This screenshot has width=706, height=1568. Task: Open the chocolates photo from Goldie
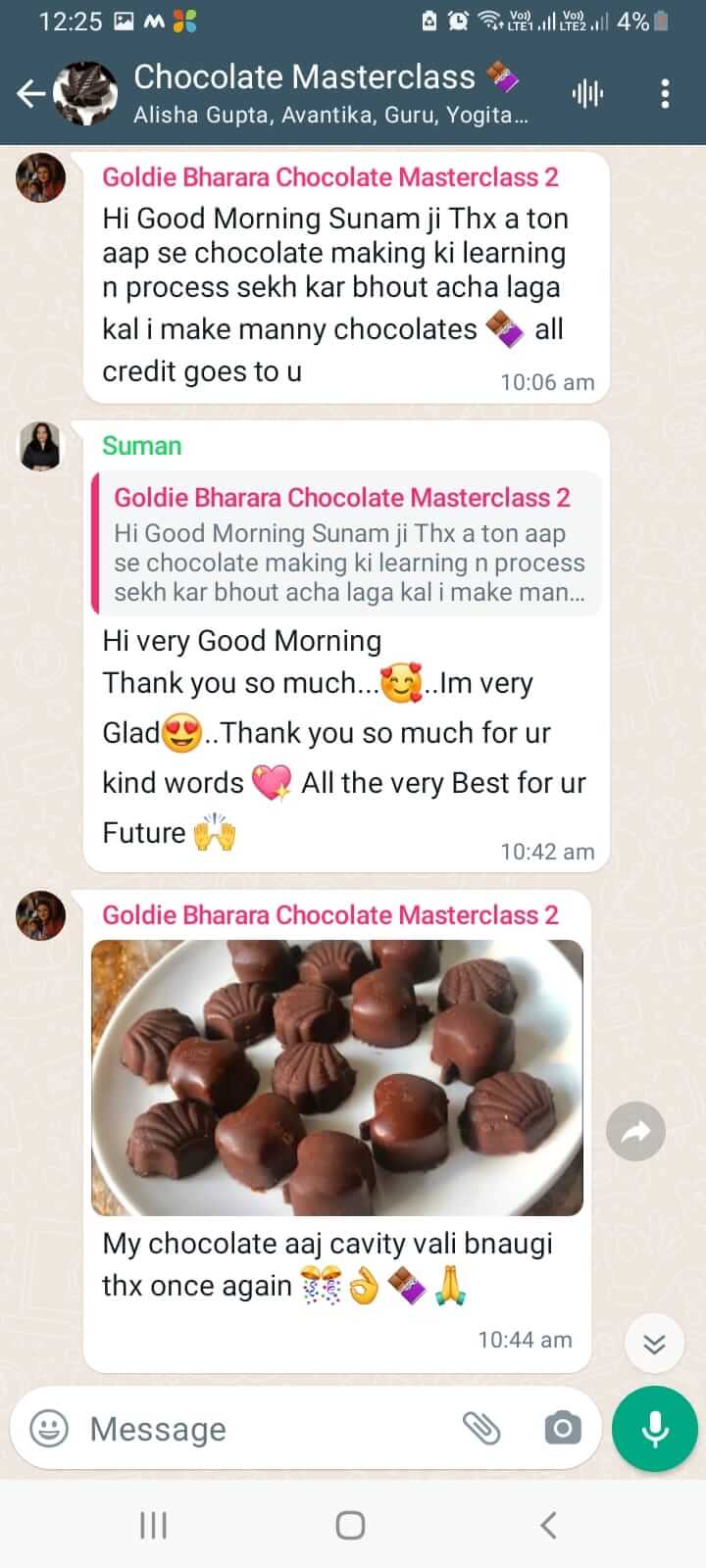pos(337,1077)
